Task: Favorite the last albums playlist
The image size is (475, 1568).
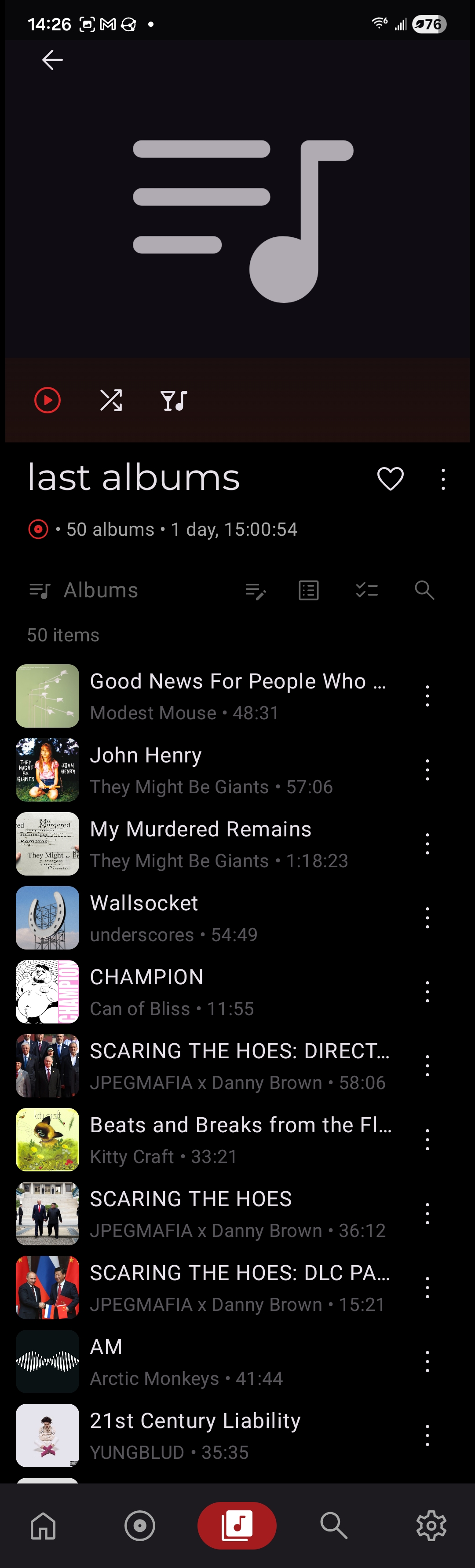Action: click(x=390, y=479)
